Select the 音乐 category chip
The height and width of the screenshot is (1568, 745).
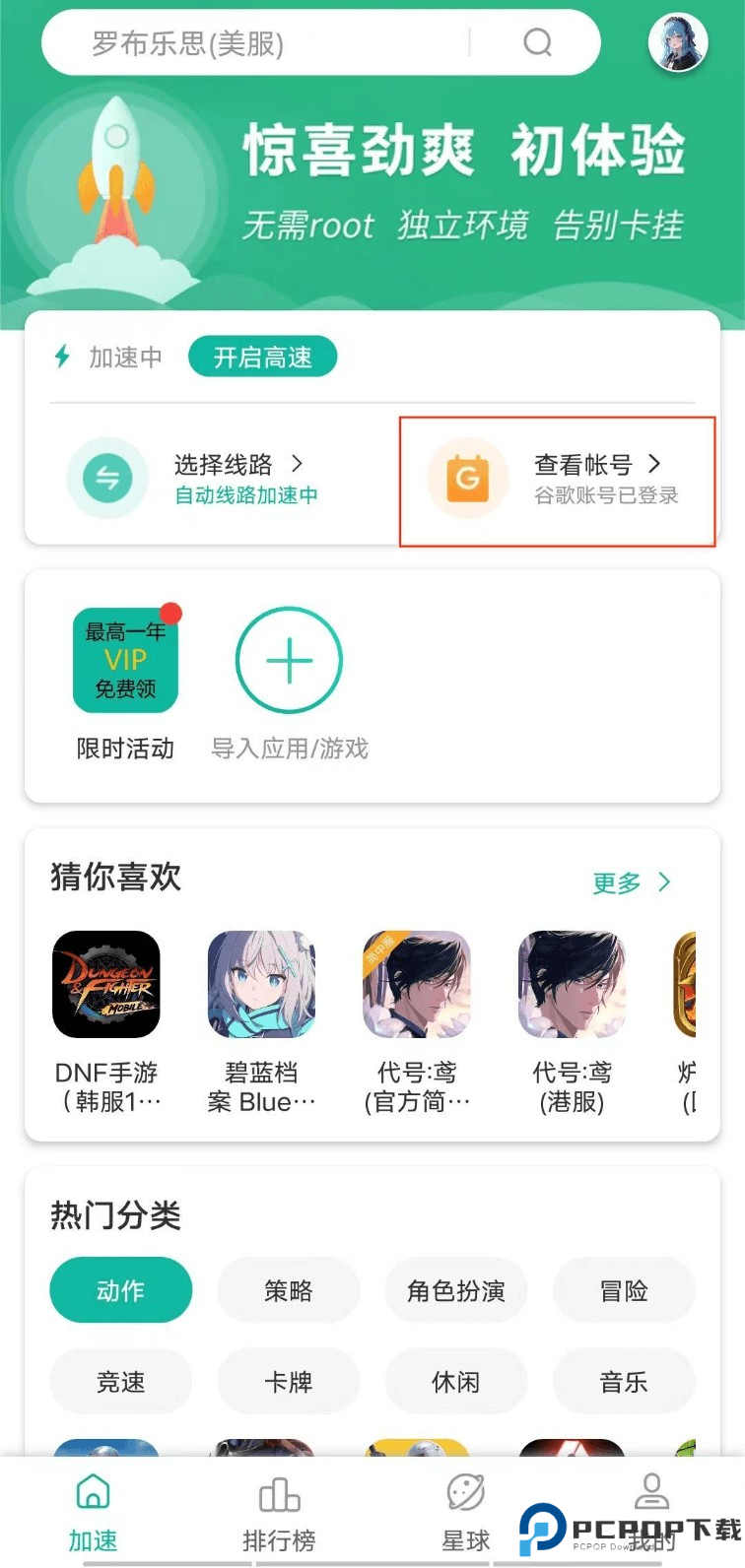click(624, 1382)
